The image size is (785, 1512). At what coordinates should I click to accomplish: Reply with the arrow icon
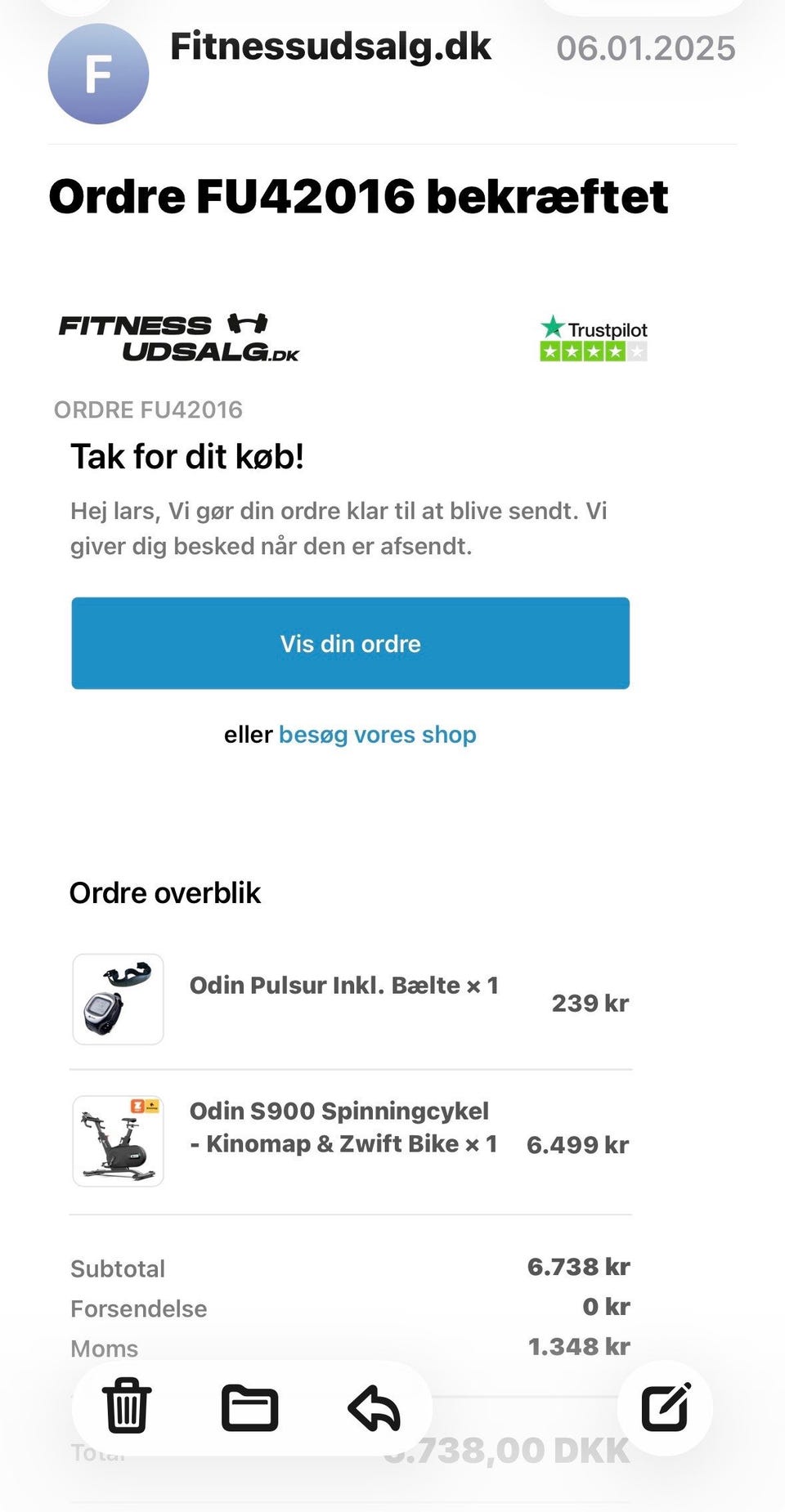point(372,1408)
